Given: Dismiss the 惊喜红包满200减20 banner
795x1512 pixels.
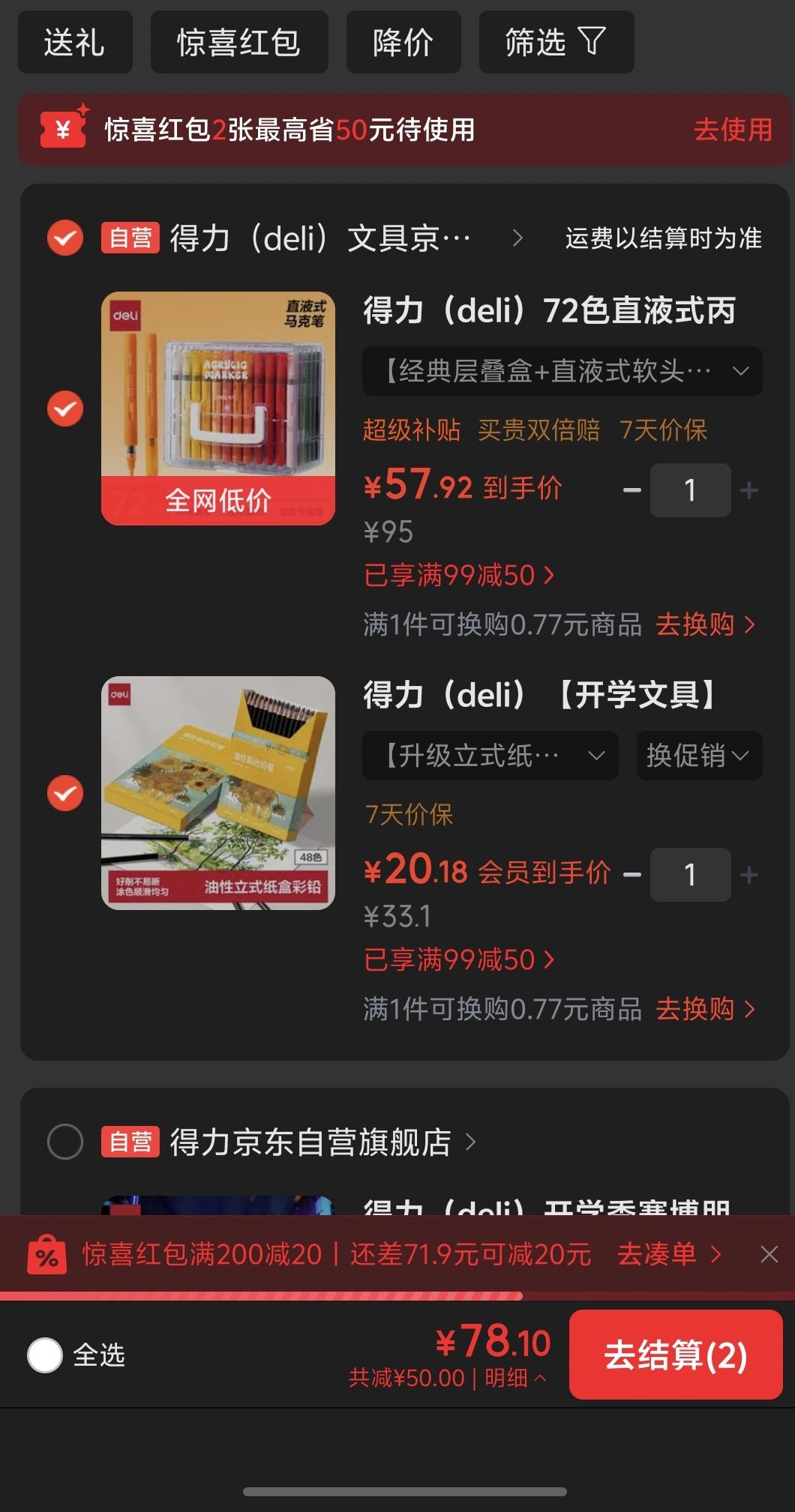Looking at the screenshot, I should 769,1254.
